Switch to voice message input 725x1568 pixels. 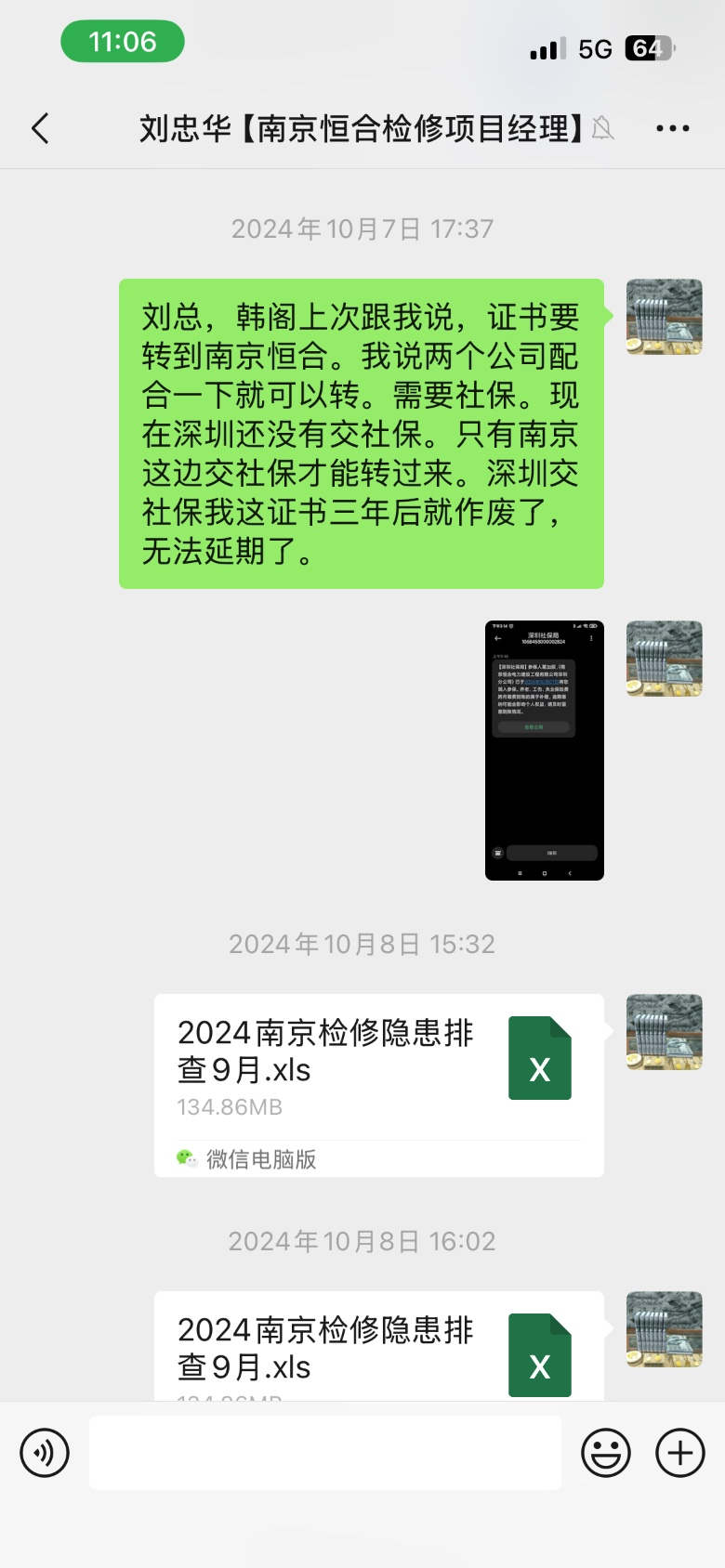point(45,1453)
